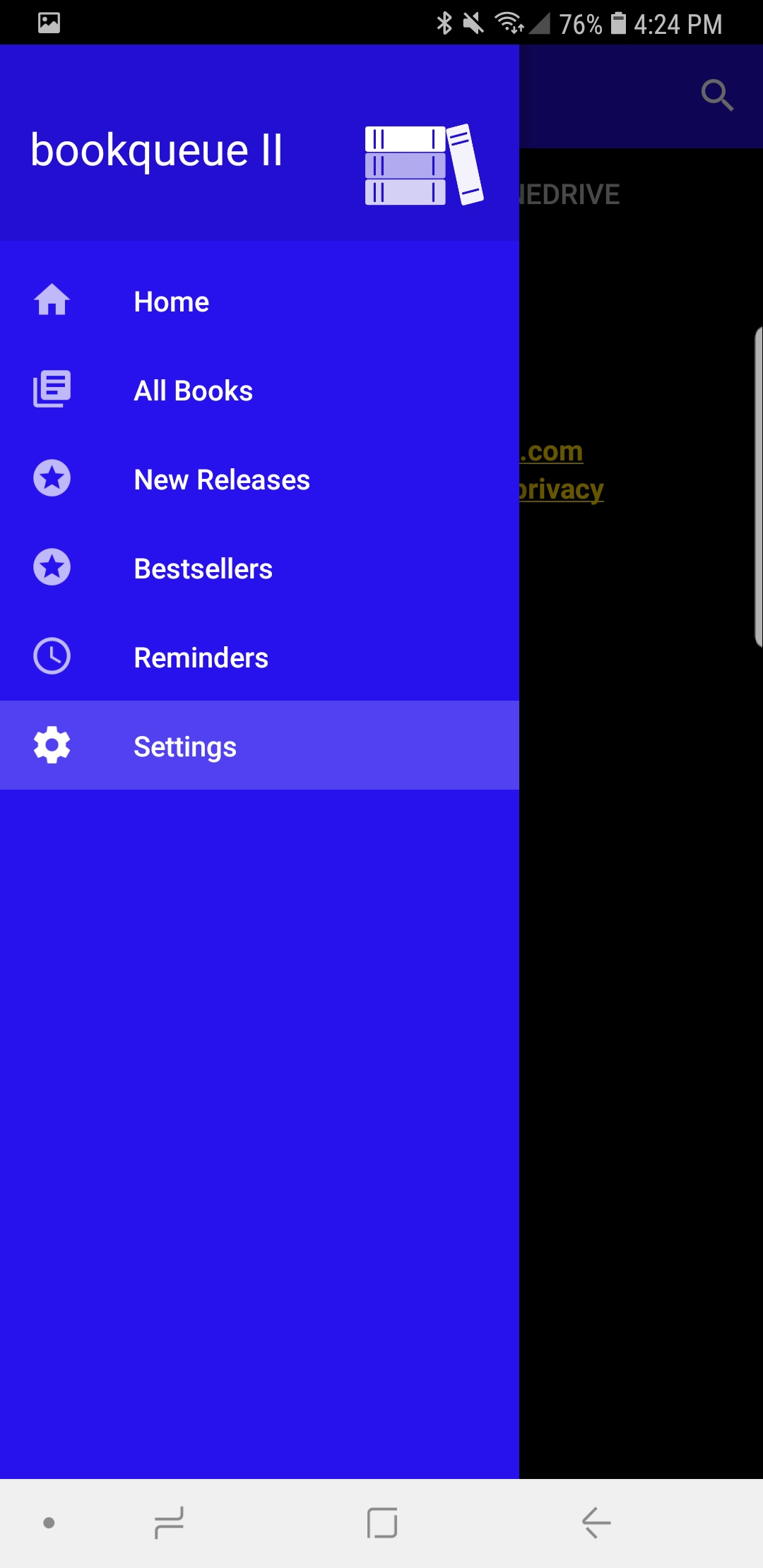Screen dimensions: 763x1568
Task: Tap the search magnifier icon
Action: tap(716, 95)
